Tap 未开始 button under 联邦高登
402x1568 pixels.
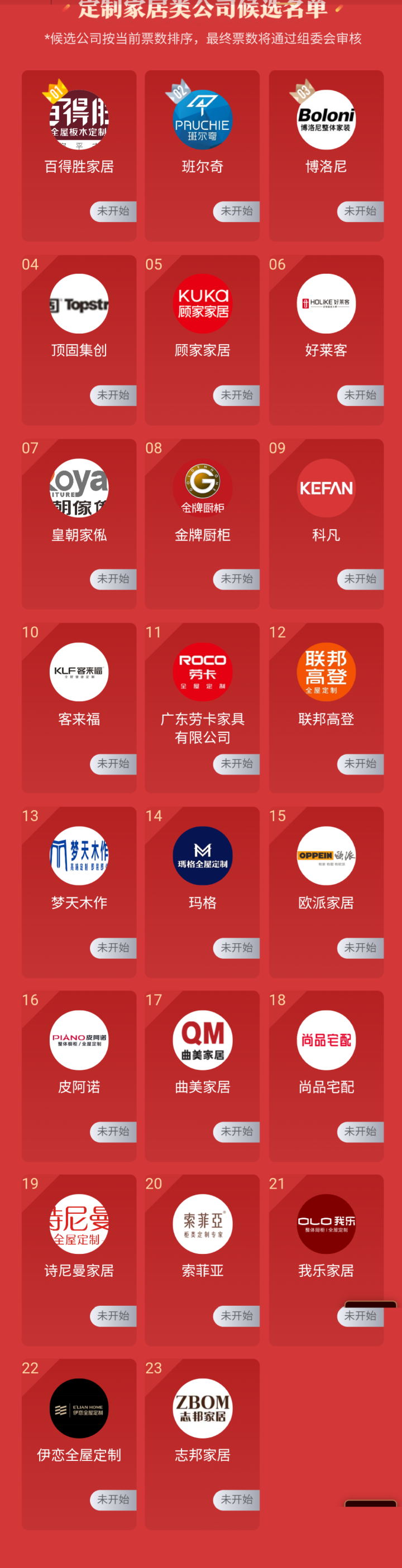[360, 763]
